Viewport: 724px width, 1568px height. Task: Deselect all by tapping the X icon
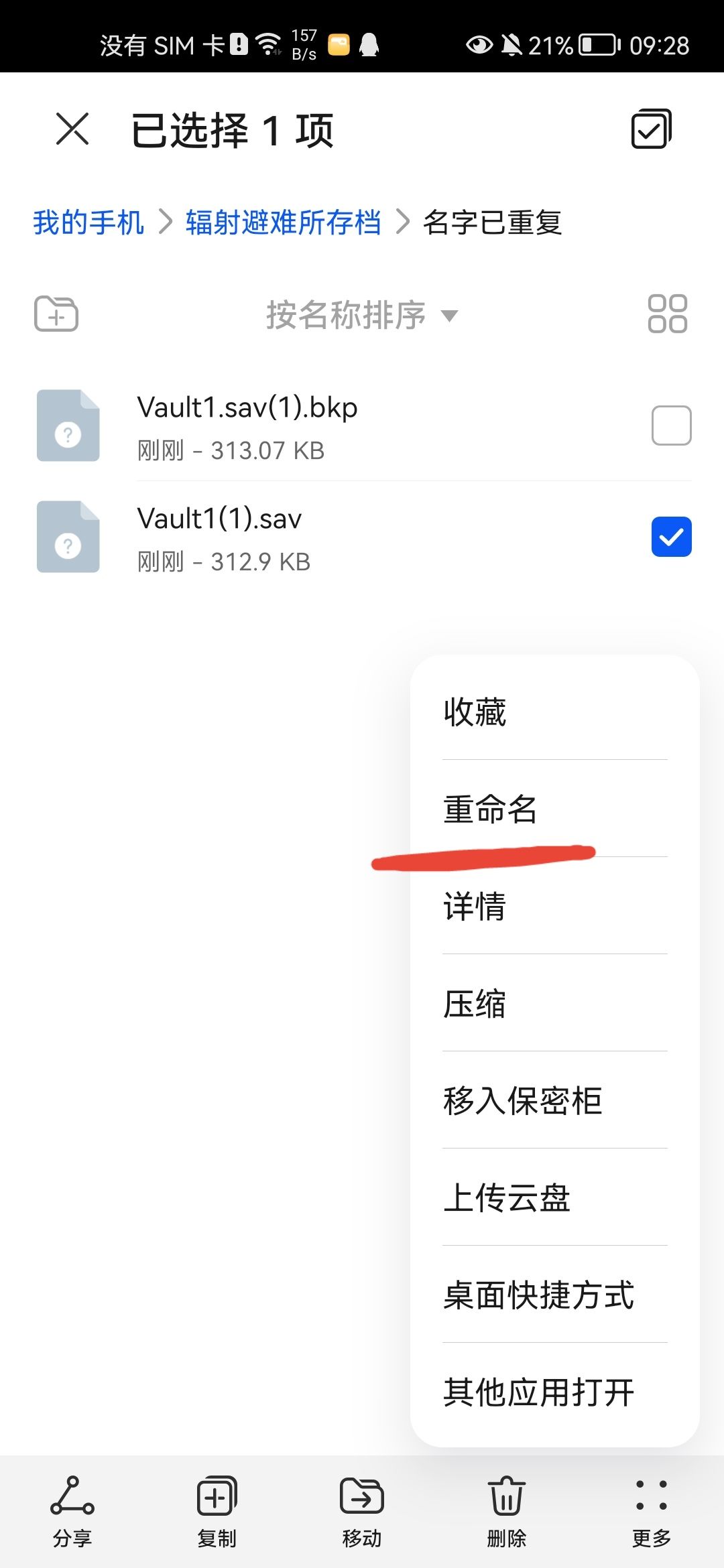(72, 129)
